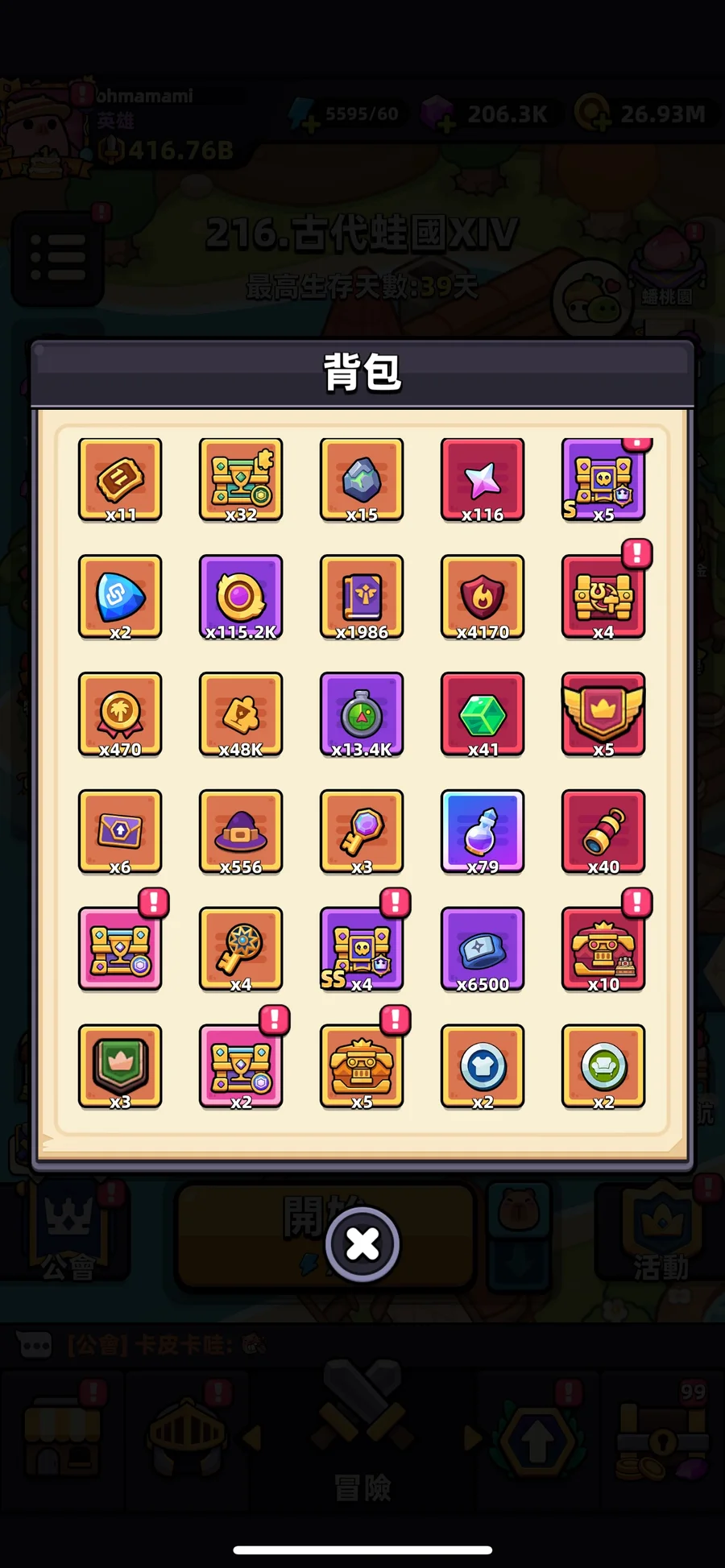View the purple ring item x115.2K
The image size is (725, 1568).
pos(241,597)
